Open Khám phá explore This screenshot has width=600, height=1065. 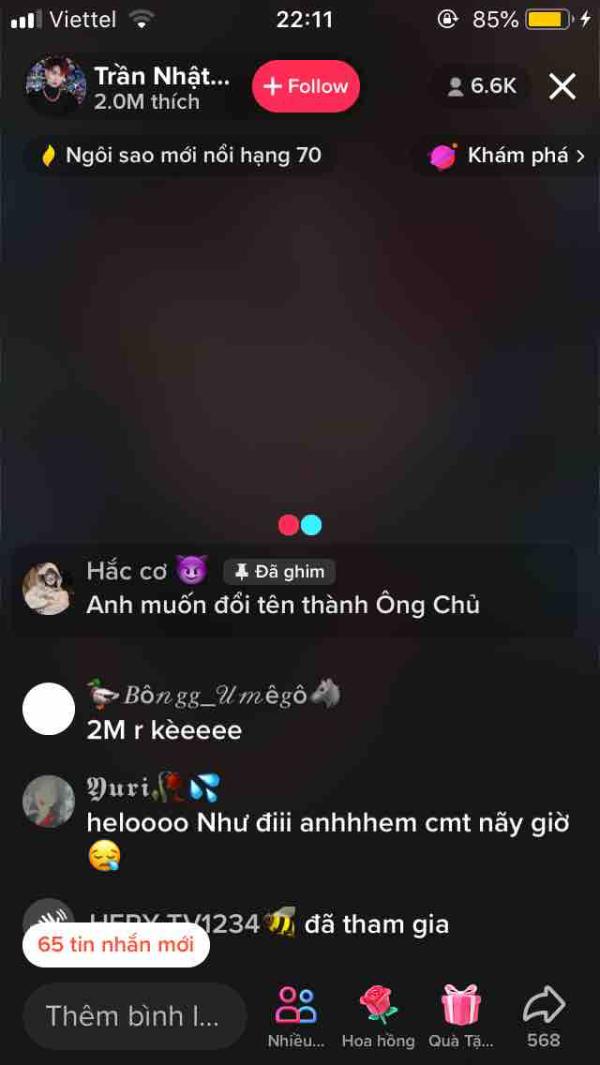click(x=507, y=156)
